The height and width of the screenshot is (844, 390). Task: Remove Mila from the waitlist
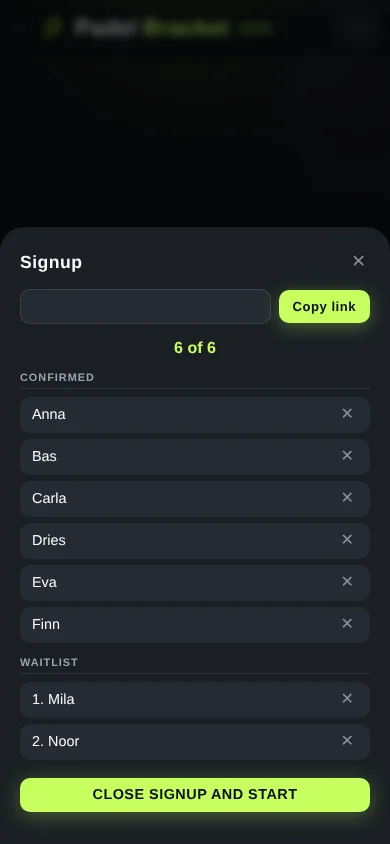(x=347, y=698)
